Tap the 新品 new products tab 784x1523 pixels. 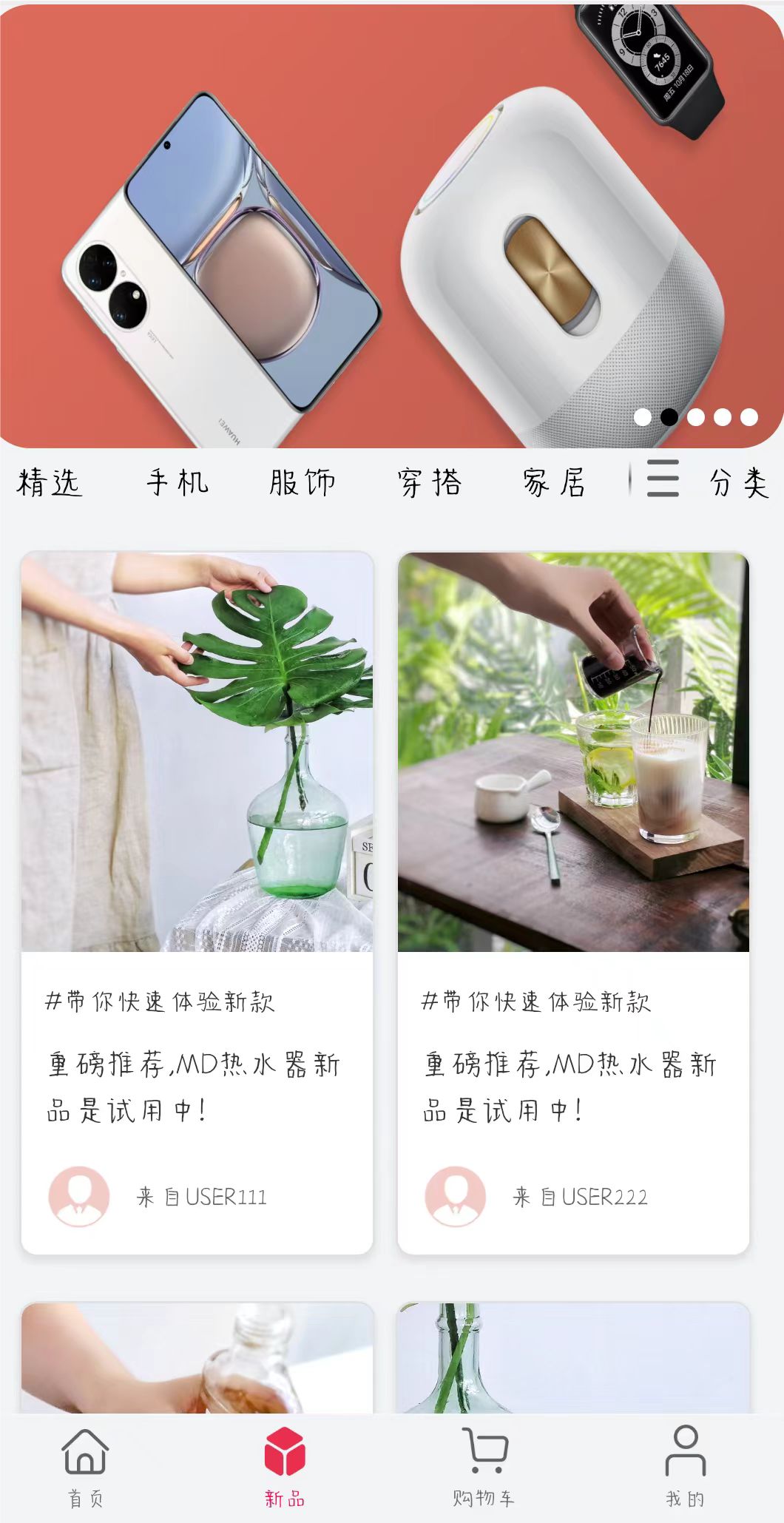pyautogui.click(x=285, y=1467)
